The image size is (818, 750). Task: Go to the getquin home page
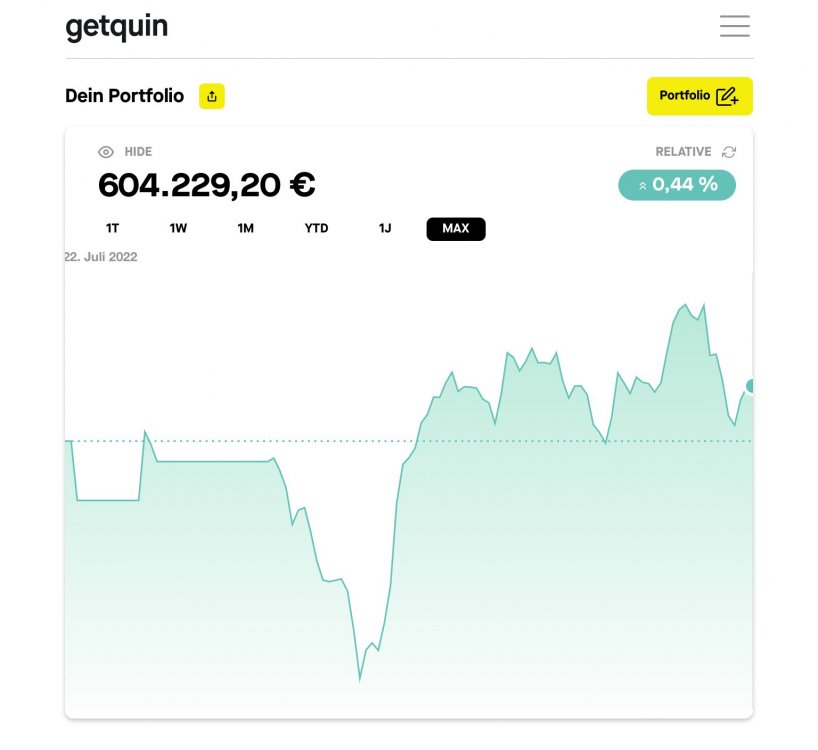pos(116,27)
